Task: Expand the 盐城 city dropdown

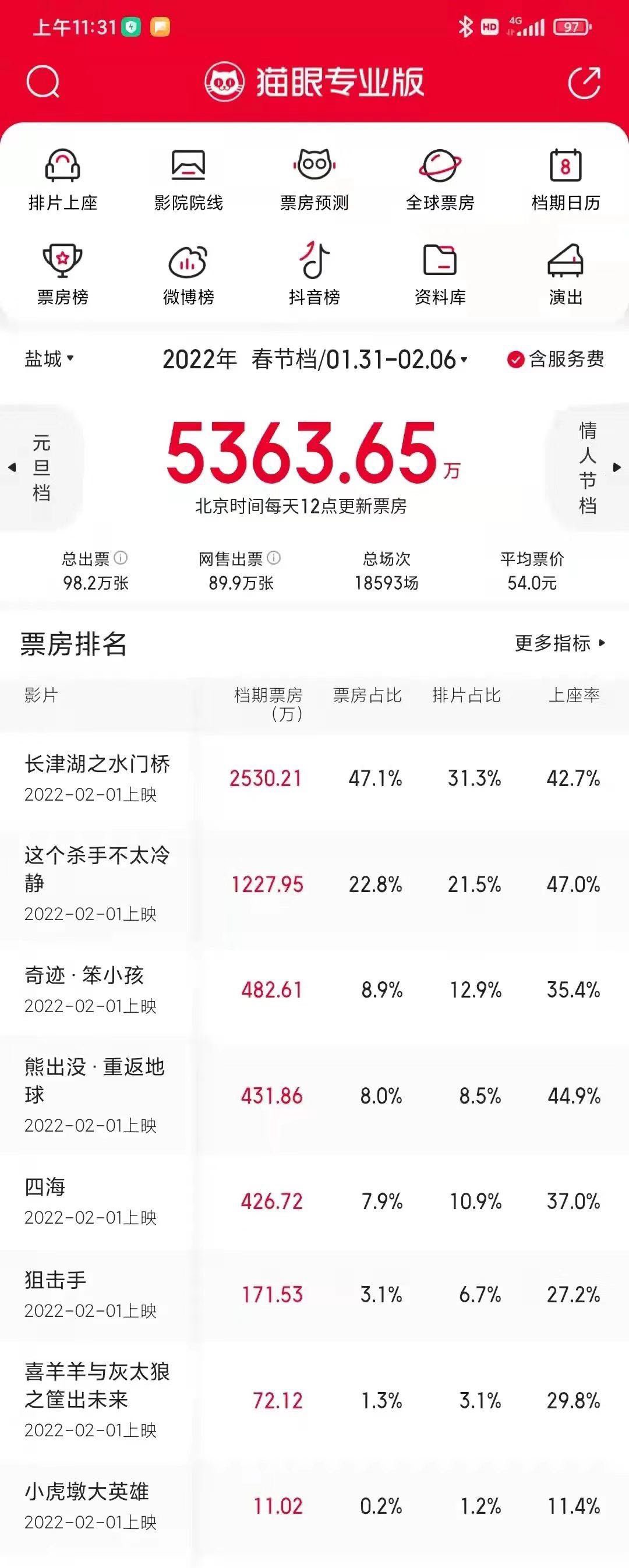Action: [50, 359]
